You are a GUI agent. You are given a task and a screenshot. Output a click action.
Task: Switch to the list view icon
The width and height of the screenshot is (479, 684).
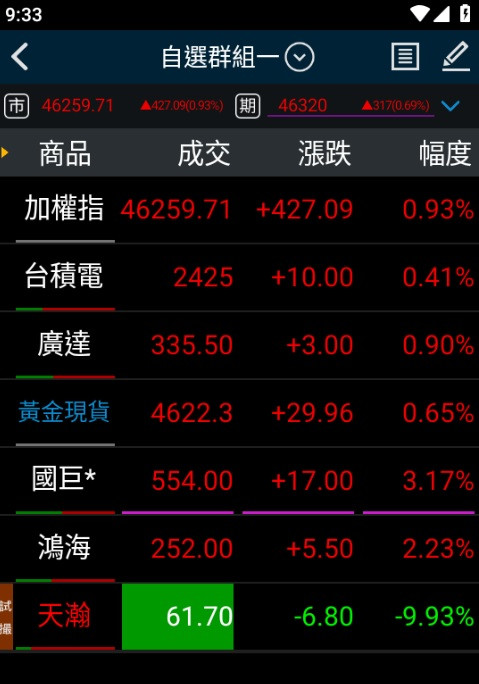pyautogui.click(x=405, y=57)
